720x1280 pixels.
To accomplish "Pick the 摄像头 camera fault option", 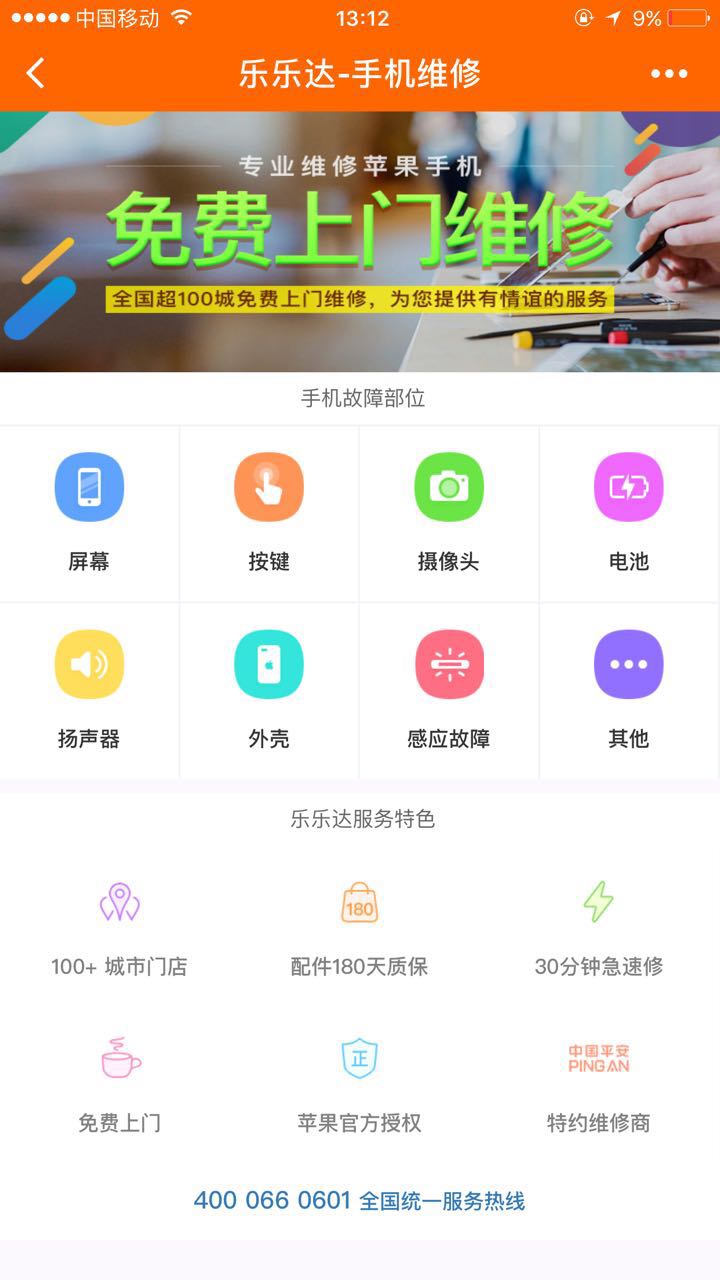I will click(x=449, y=513).
